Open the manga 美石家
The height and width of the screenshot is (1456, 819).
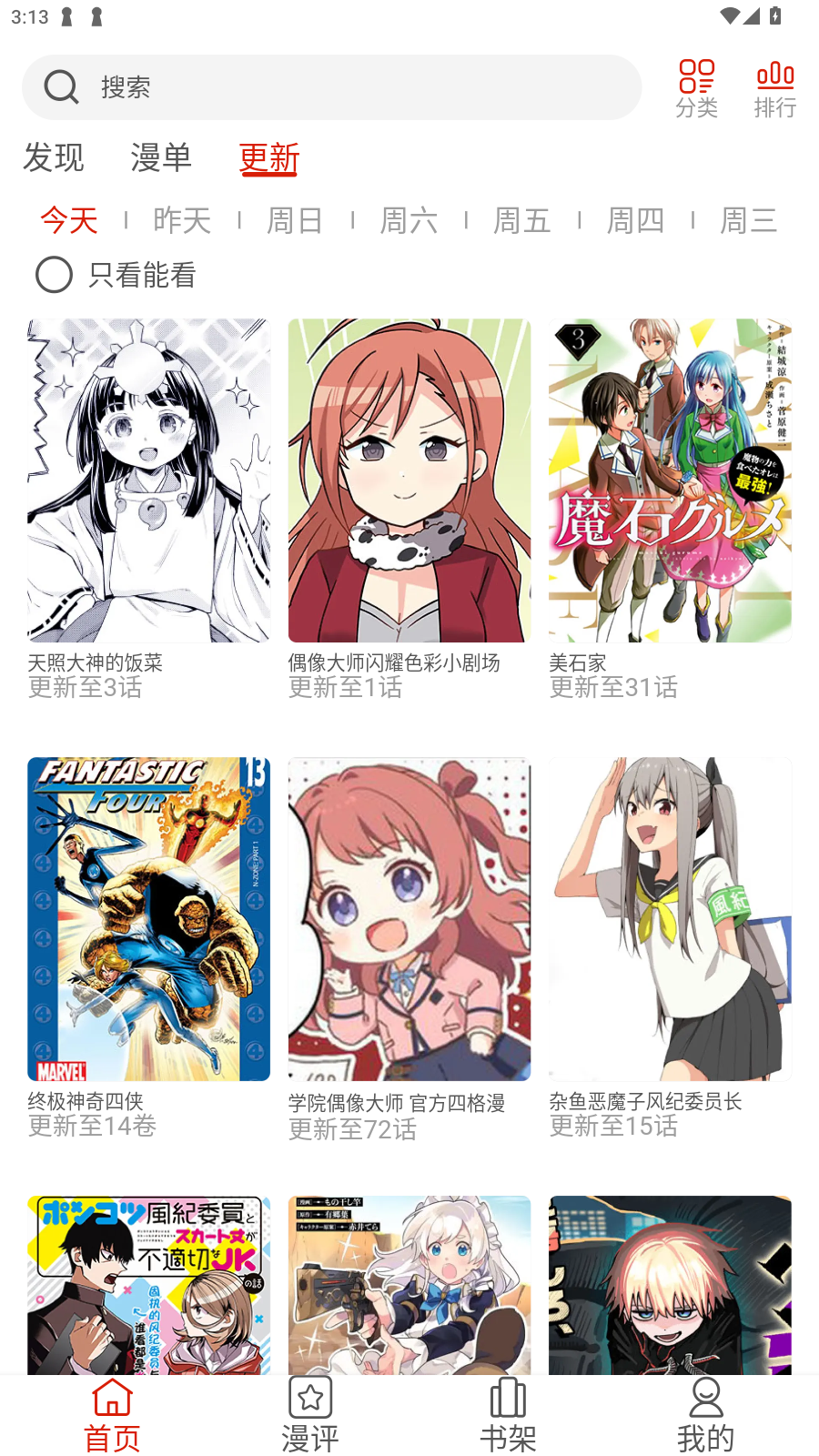(670, 480)
